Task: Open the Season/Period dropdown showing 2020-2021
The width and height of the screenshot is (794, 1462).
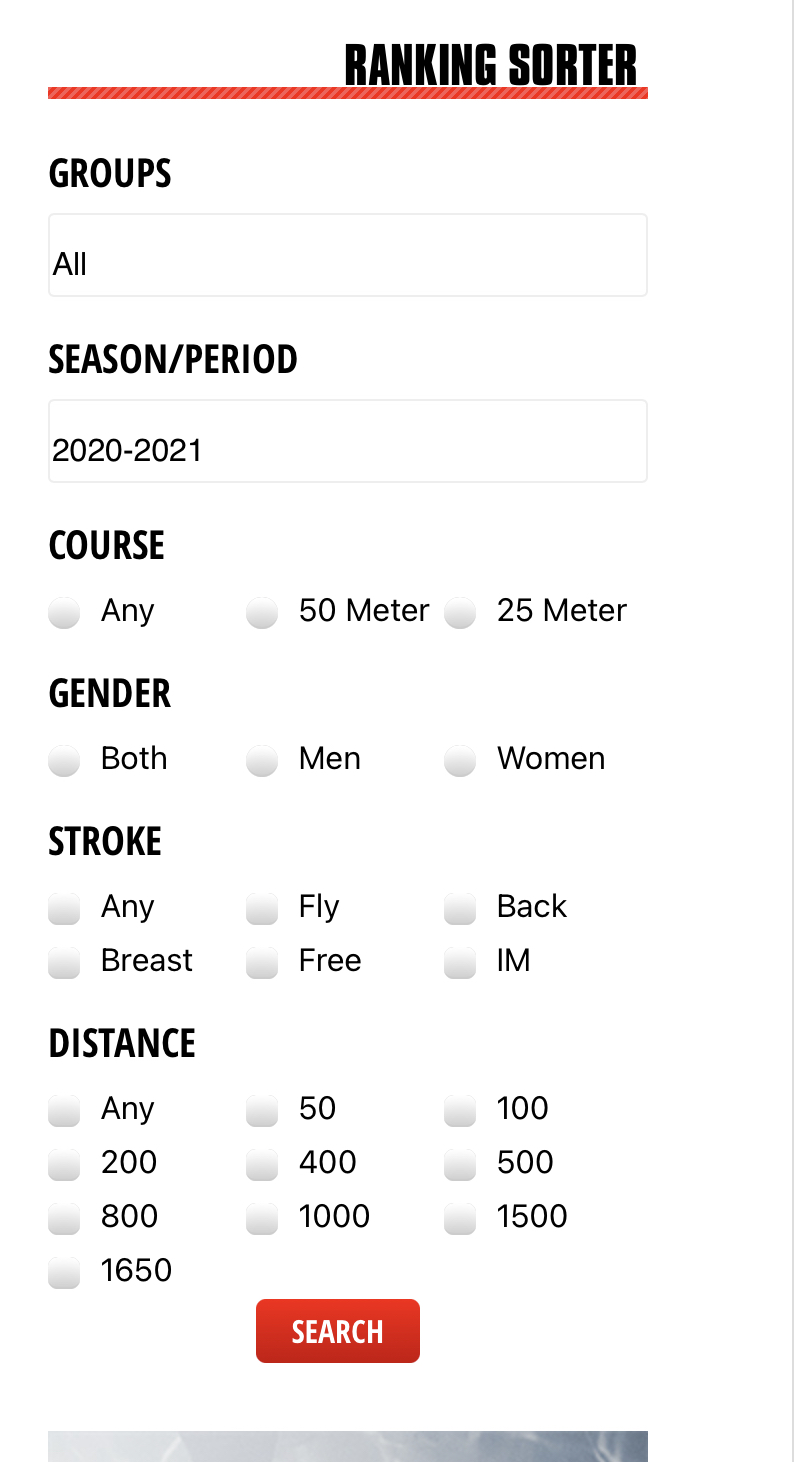Action: (348, 441)
